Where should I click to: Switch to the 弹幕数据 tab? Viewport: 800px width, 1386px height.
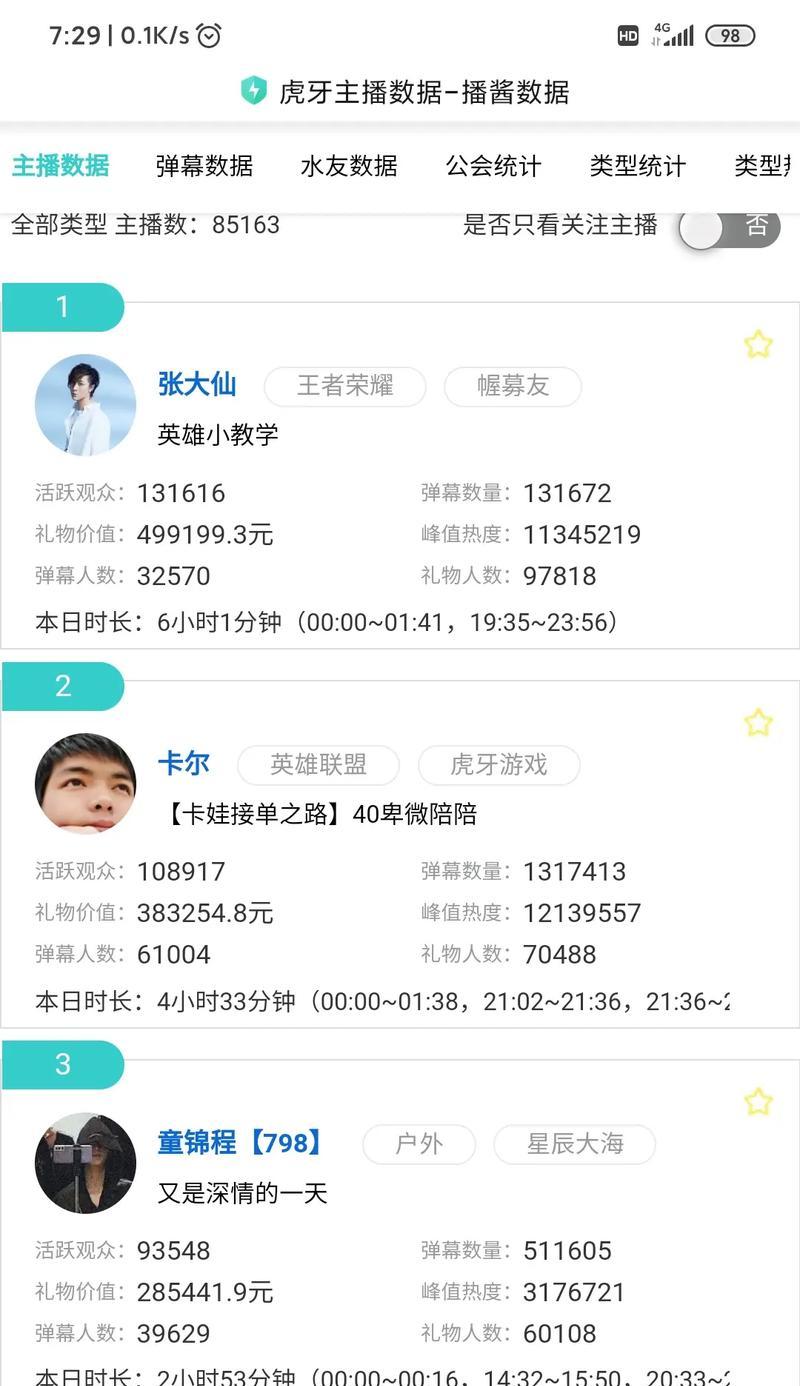204,166
